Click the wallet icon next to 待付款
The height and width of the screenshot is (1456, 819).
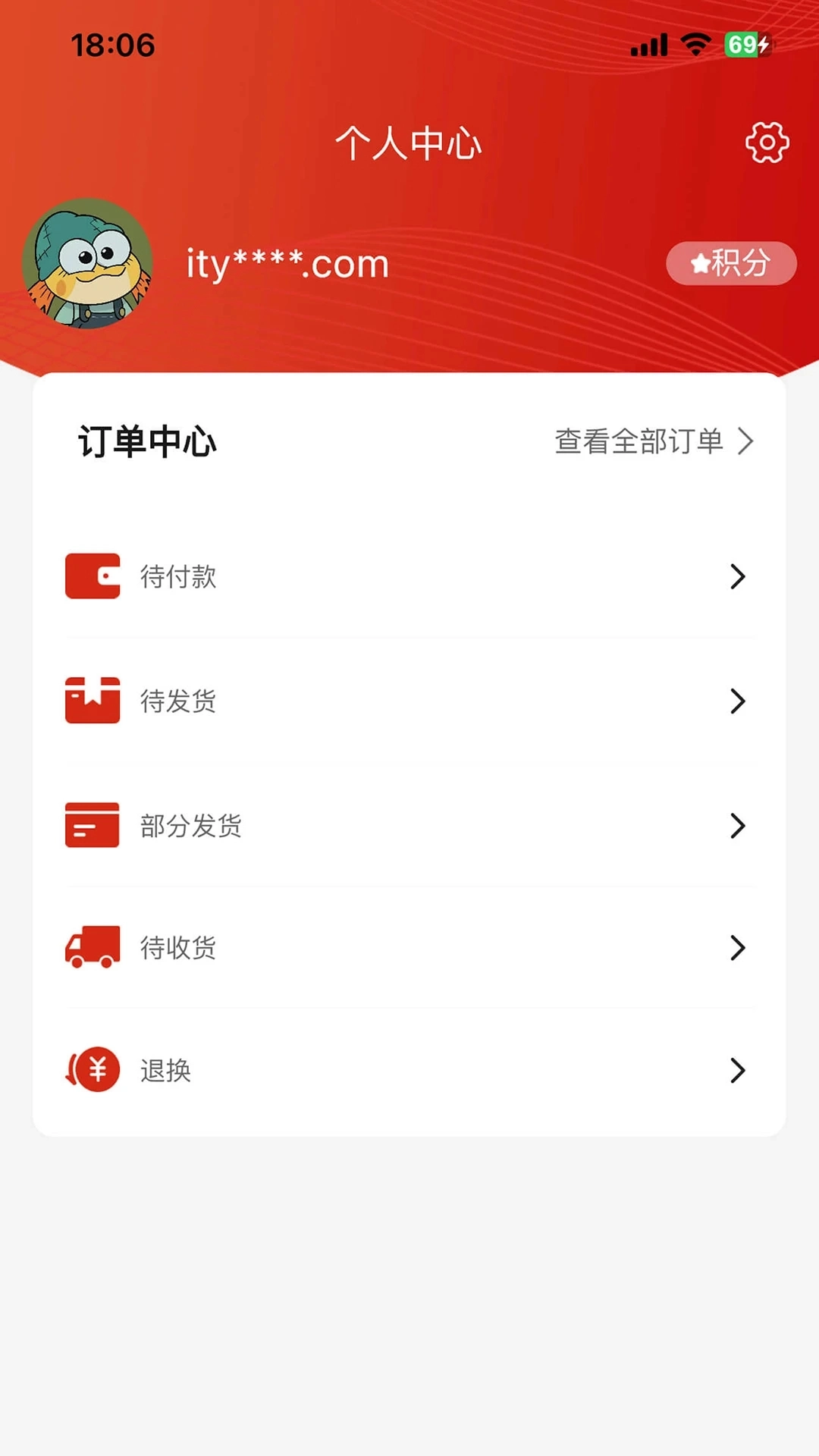click(92, 577)
